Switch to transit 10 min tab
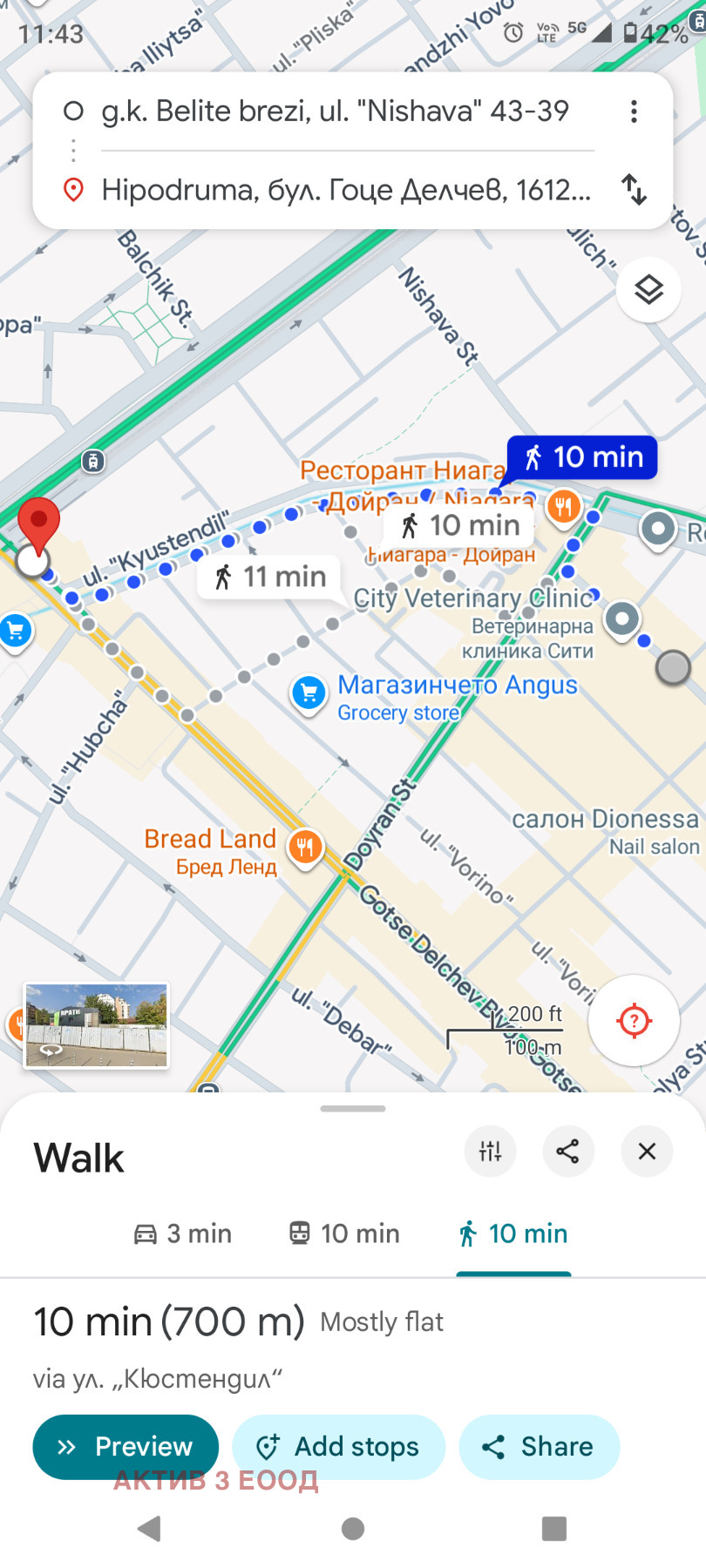 pyautogui.click(x=344, y=1233)
